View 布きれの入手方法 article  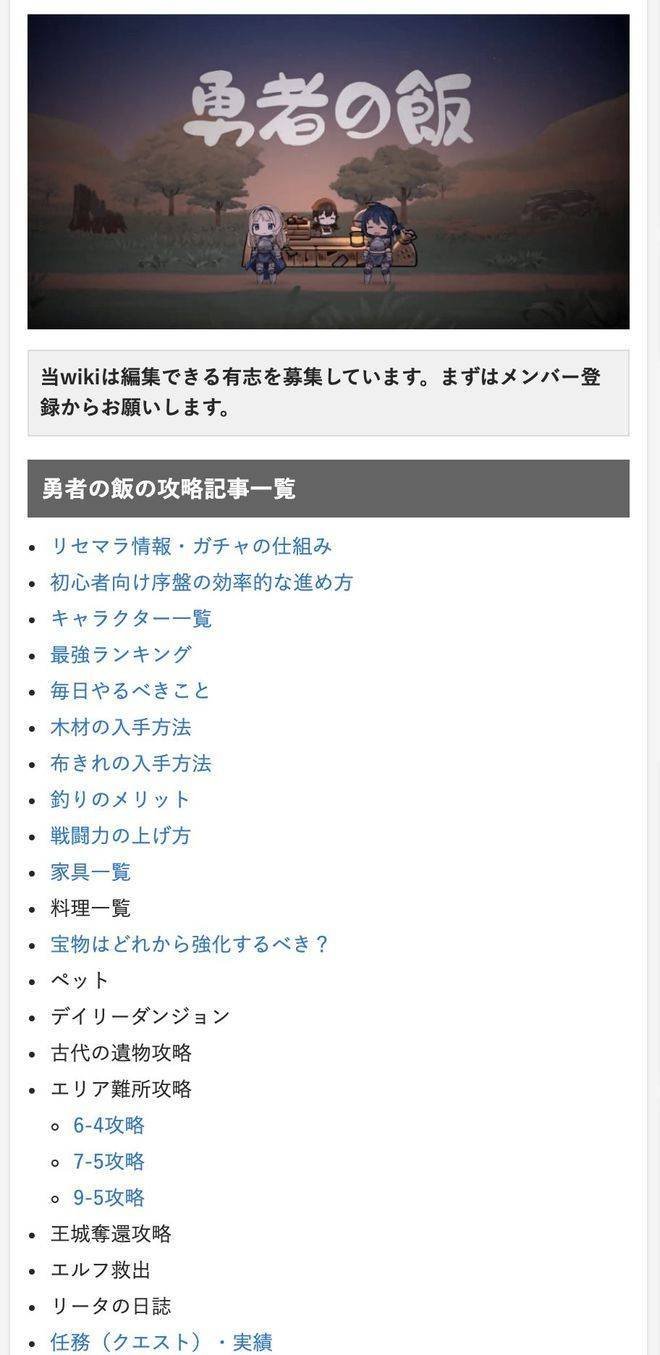(x=131, y=763)
